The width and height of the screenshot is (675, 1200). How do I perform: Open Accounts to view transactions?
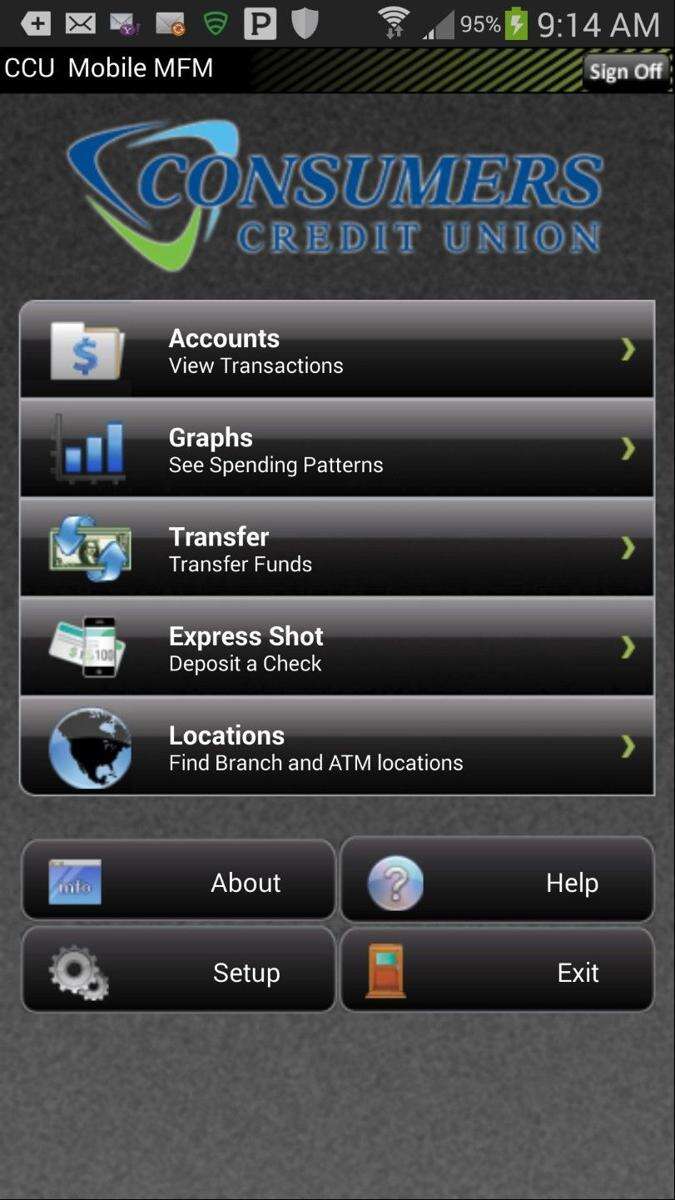[x=337, y=350]
